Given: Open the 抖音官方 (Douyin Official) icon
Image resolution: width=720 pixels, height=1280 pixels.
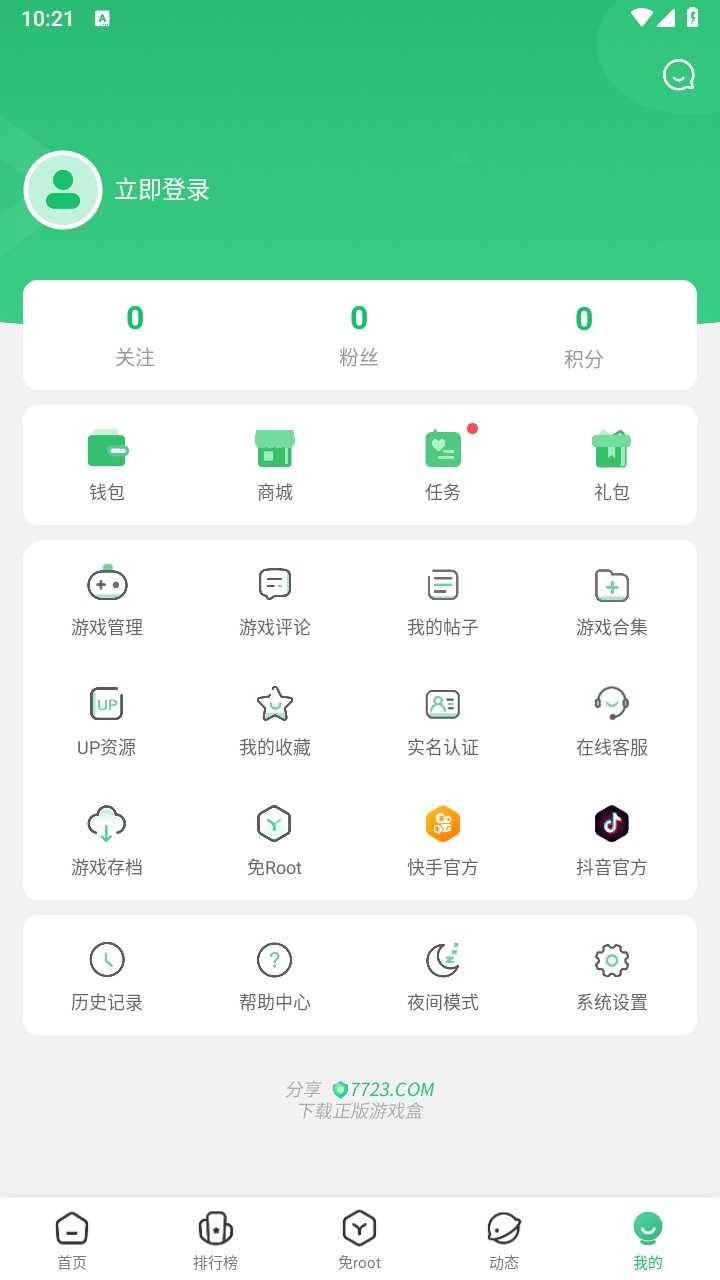Looking at the screenshot, I should pyautogui.click(x=611, y=837).
